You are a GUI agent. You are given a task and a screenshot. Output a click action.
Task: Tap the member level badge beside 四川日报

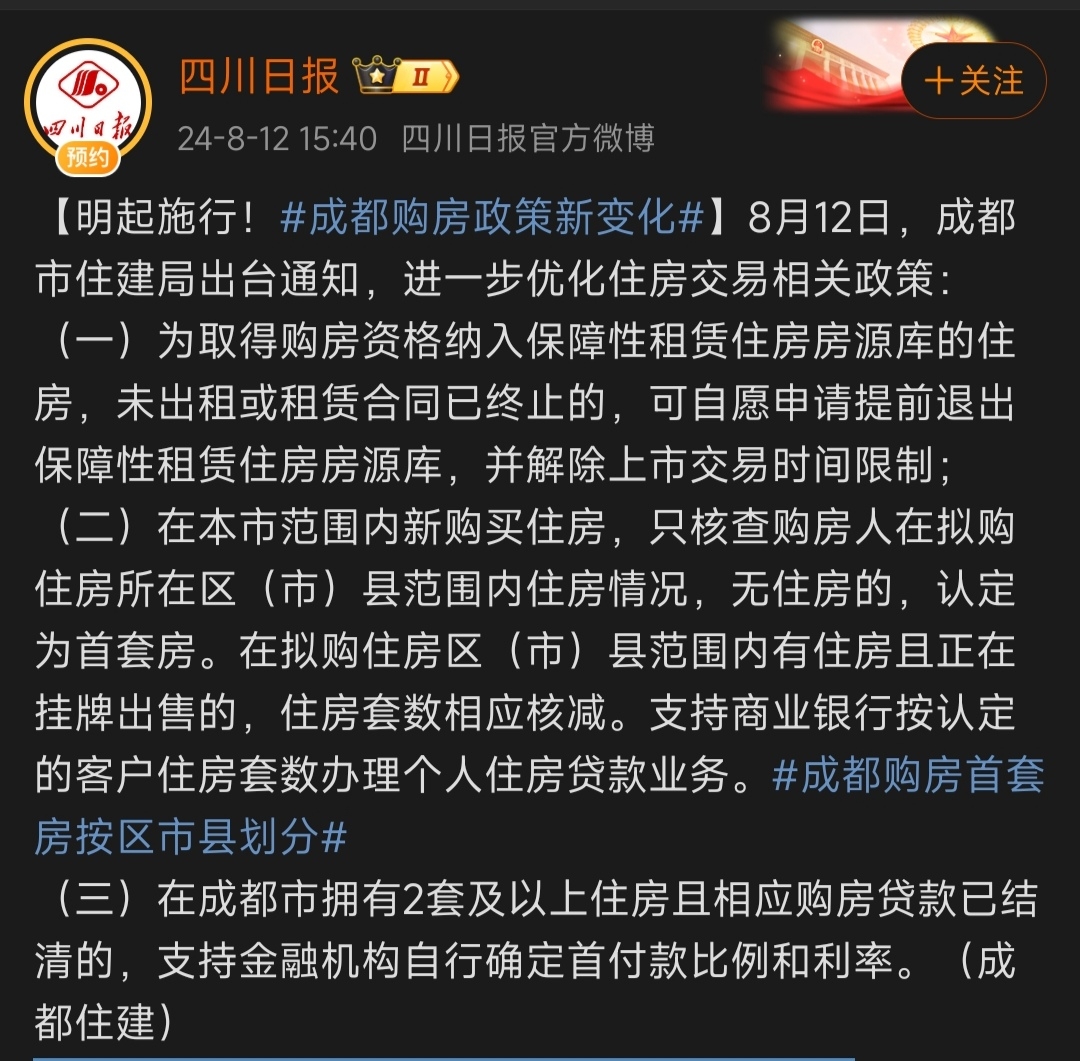point(405,76)
